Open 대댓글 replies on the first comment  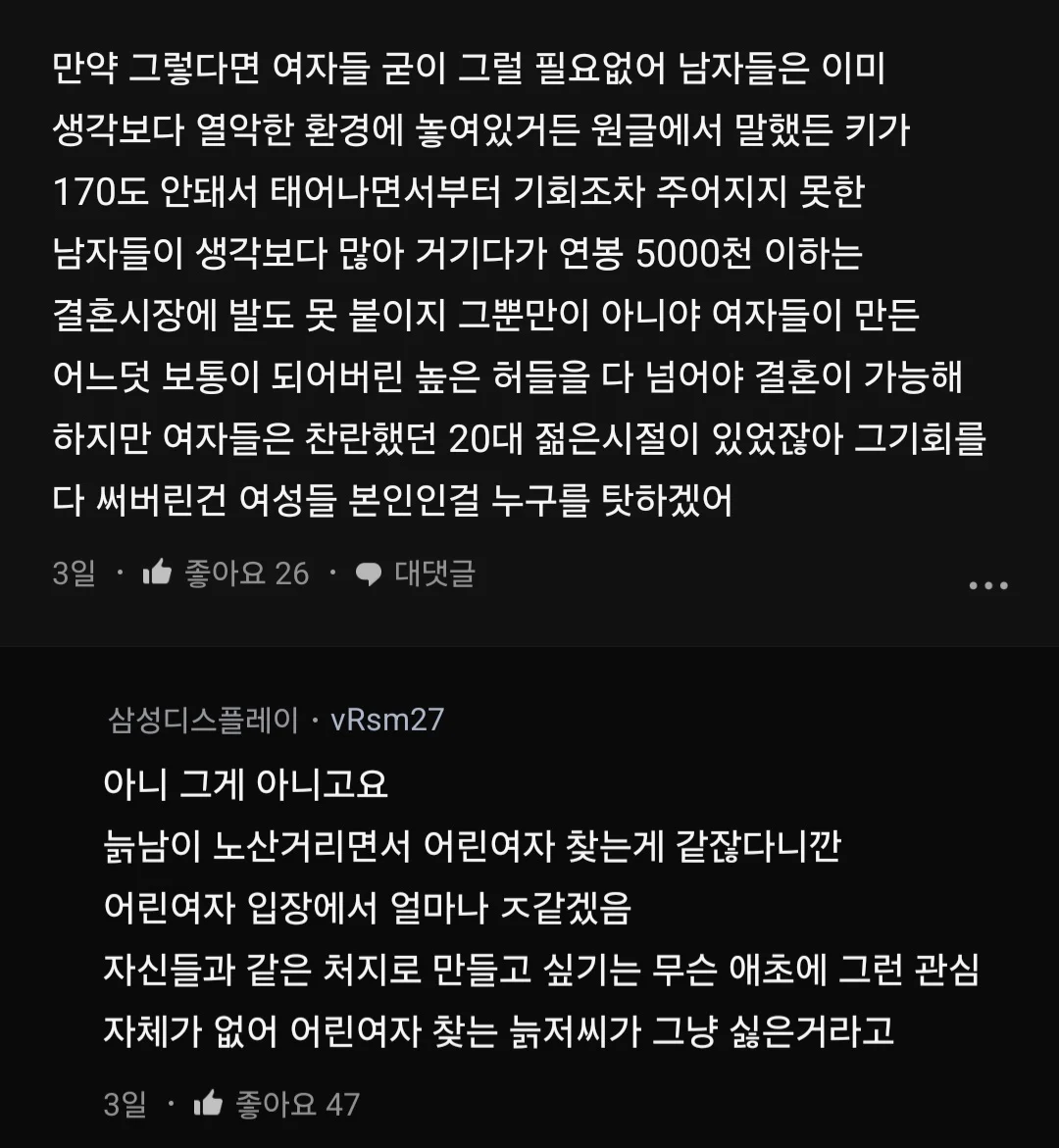(x=416, y=573)
